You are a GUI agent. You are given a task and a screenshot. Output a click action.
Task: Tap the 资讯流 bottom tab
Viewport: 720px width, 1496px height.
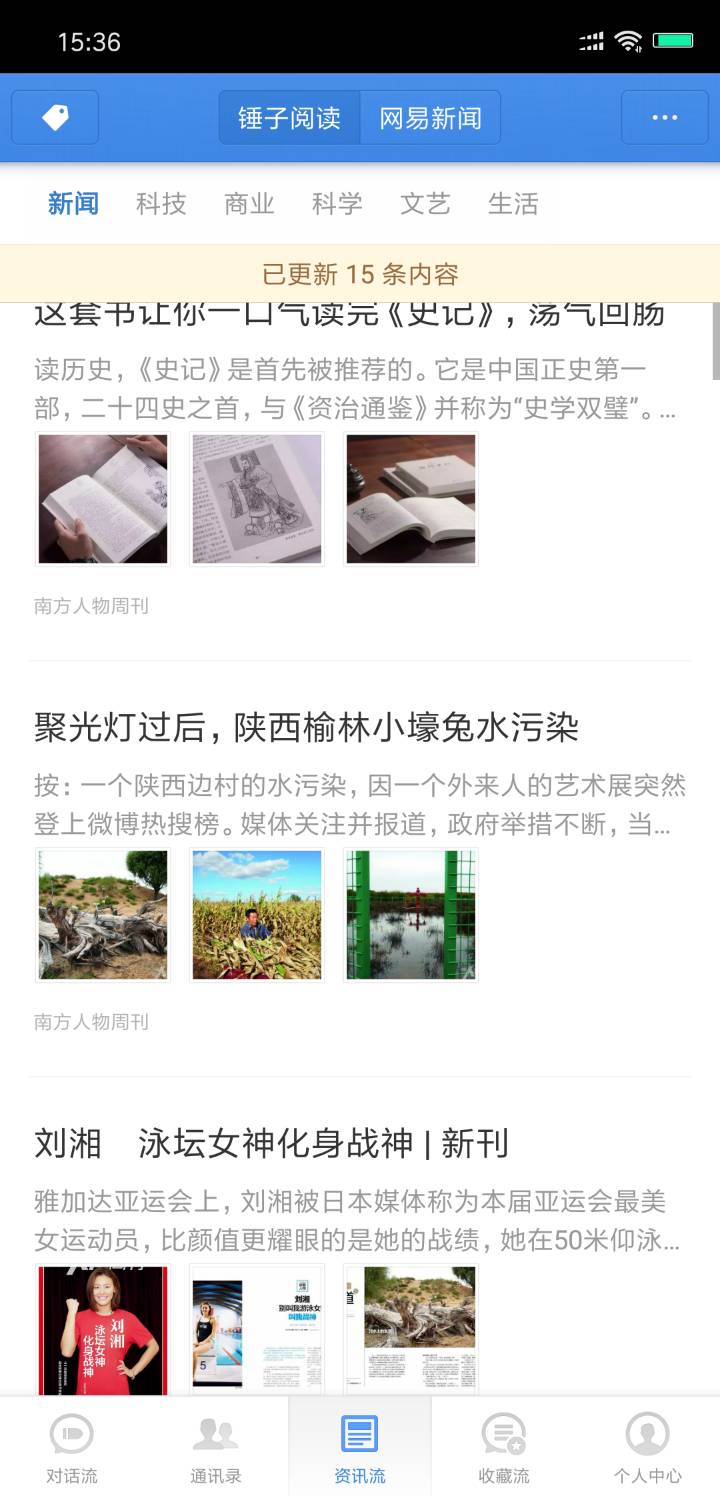(360, 1446)
